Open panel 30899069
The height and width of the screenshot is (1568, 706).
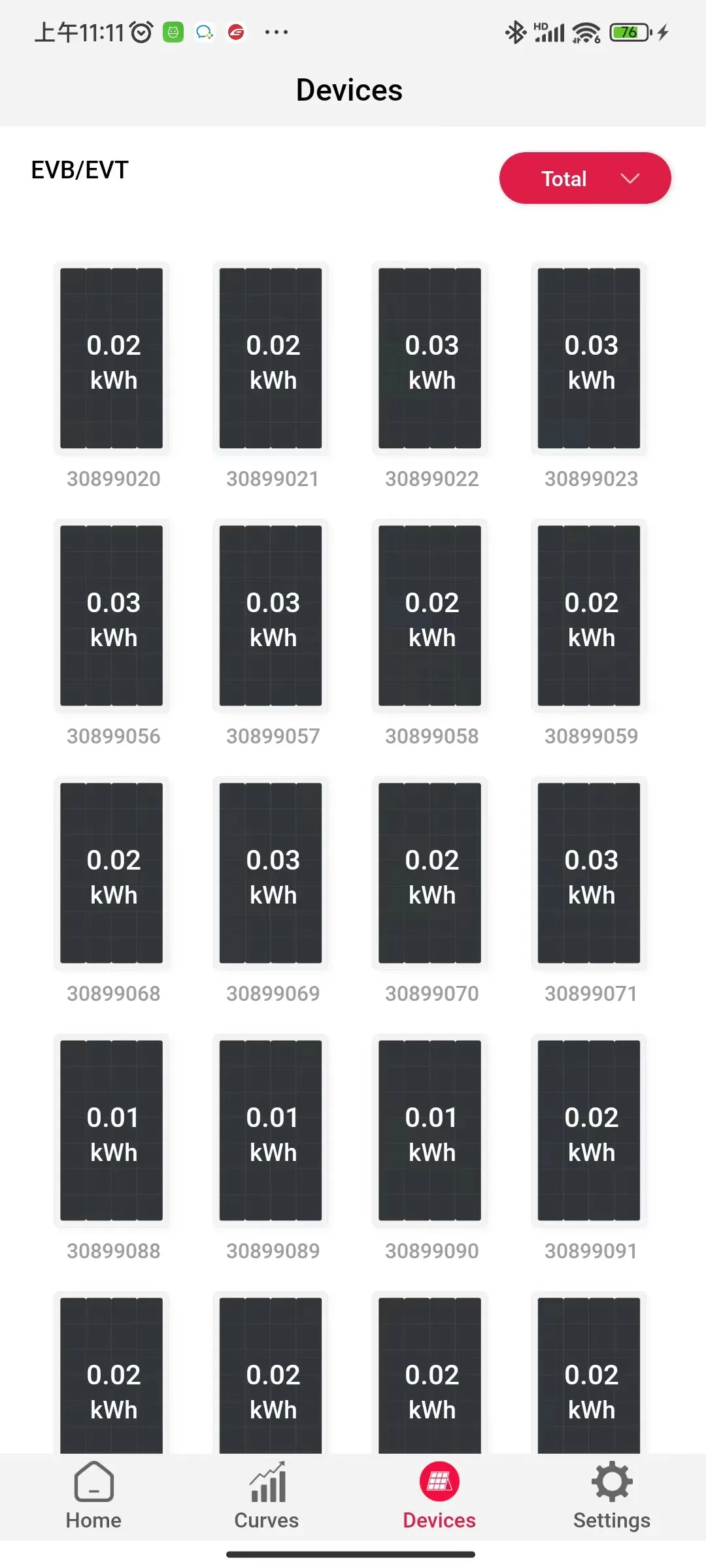click(x=271, y=873)
